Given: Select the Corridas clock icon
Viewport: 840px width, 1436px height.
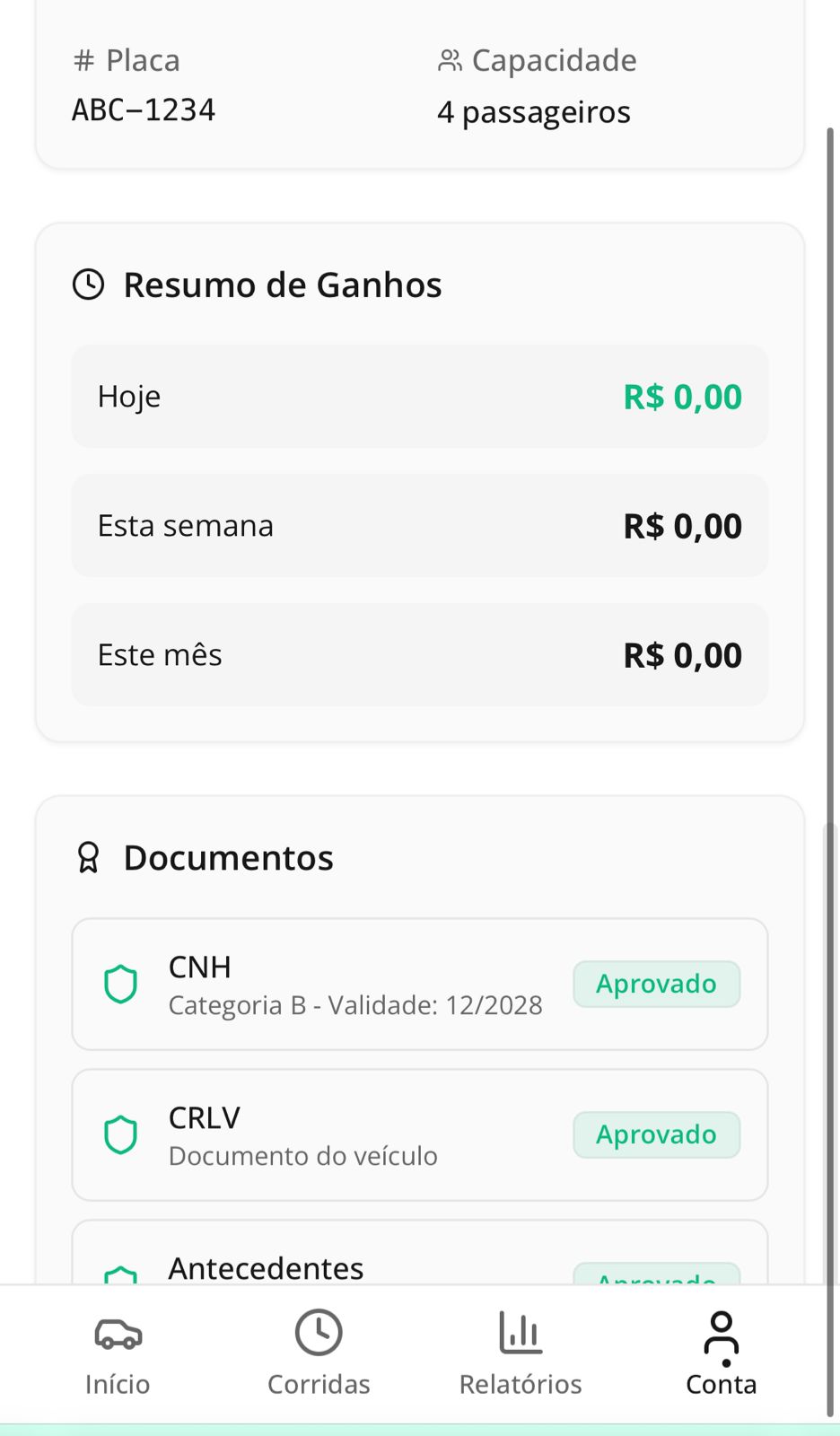Looking at the screenshot, I should point(319,1335).
